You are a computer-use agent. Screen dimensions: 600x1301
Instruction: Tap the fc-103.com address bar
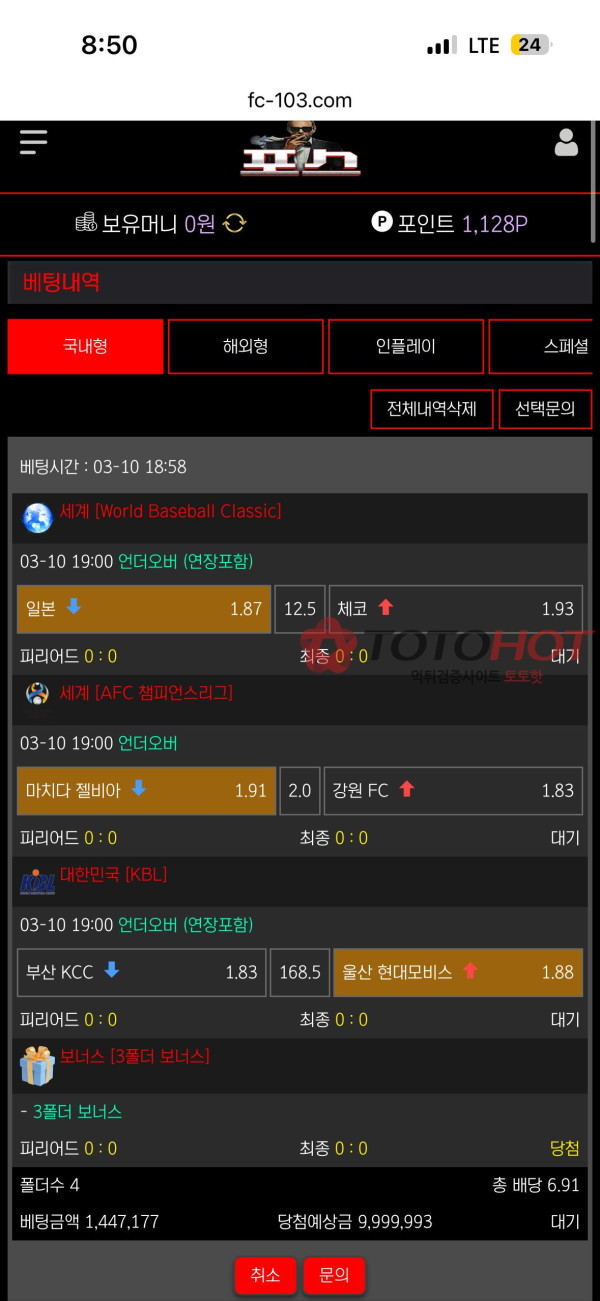pyautogui.click(x=300, y=100)
